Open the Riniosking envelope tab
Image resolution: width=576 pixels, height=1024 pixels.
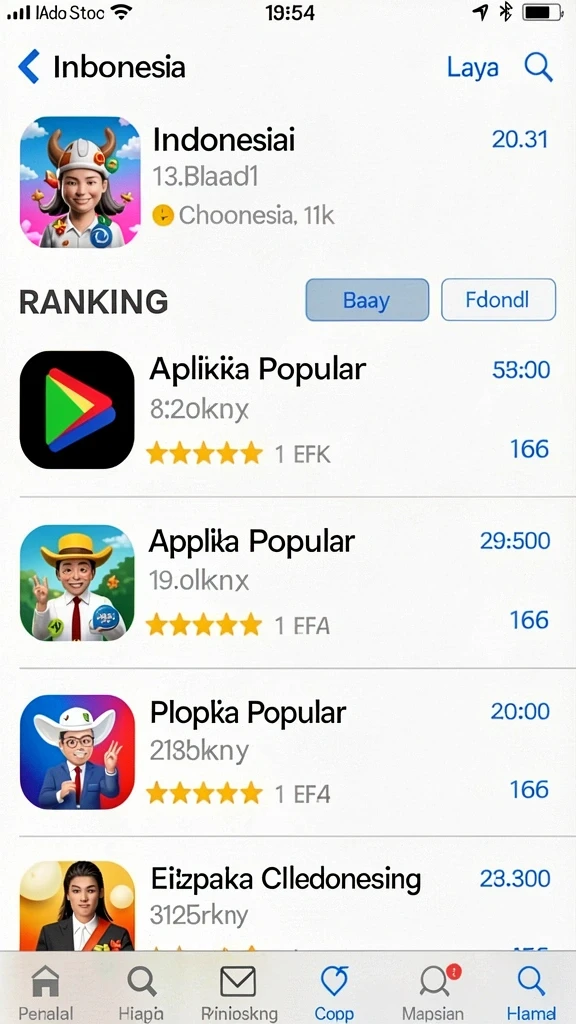[x=238, y=991]
